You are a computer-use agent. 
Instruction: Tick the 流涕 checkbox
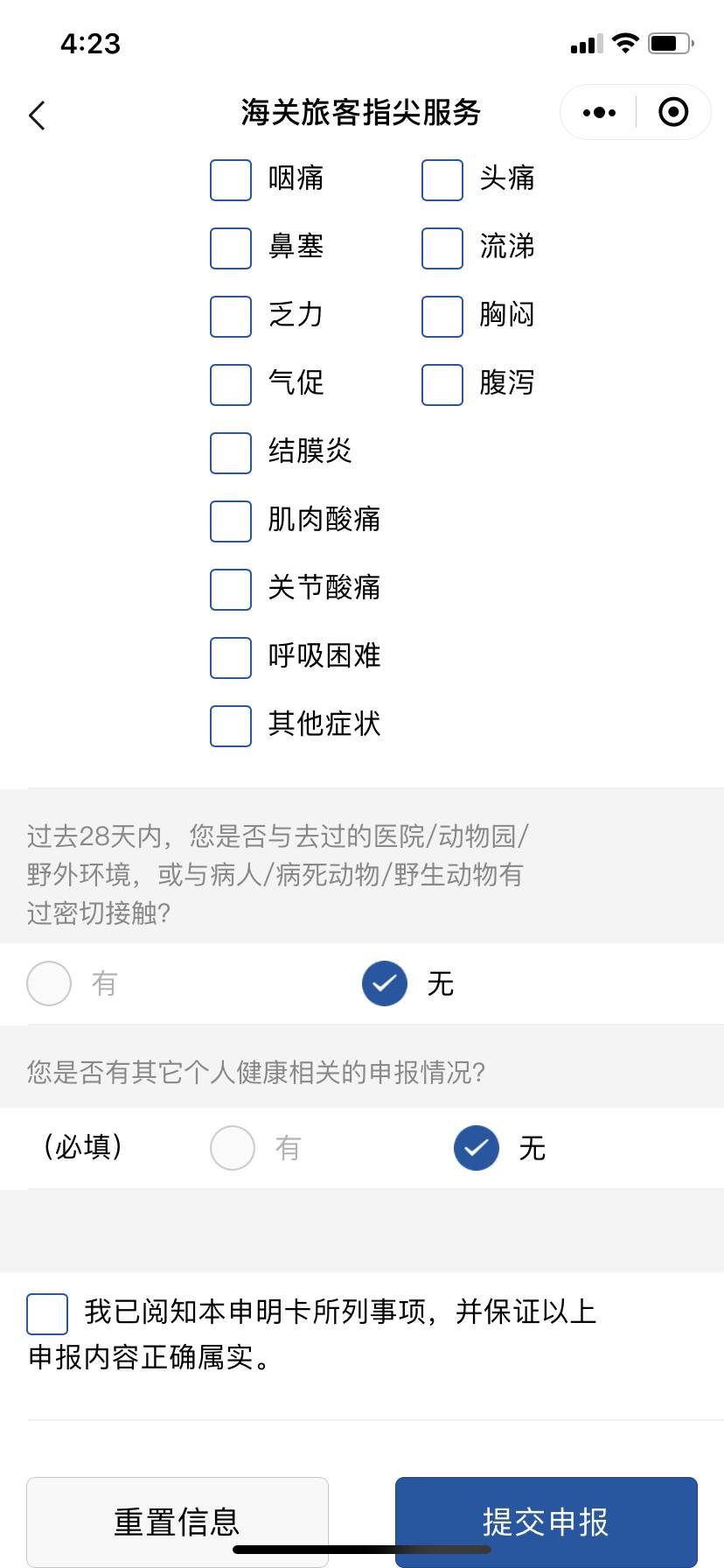[442, 248]
